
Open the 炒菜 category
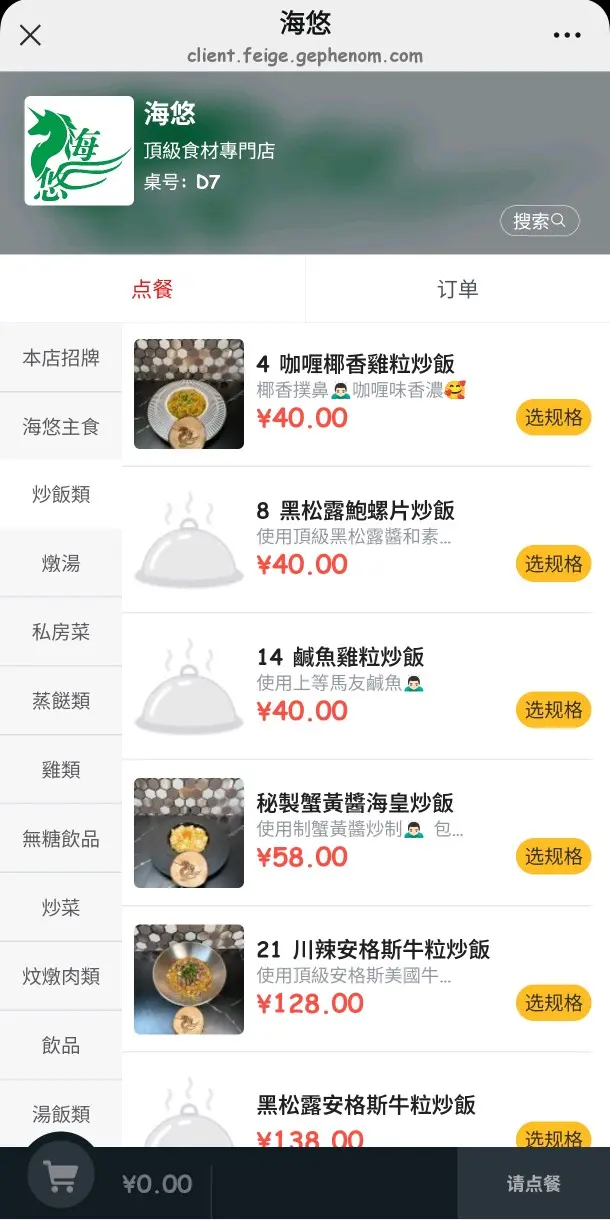coord(61,908)
